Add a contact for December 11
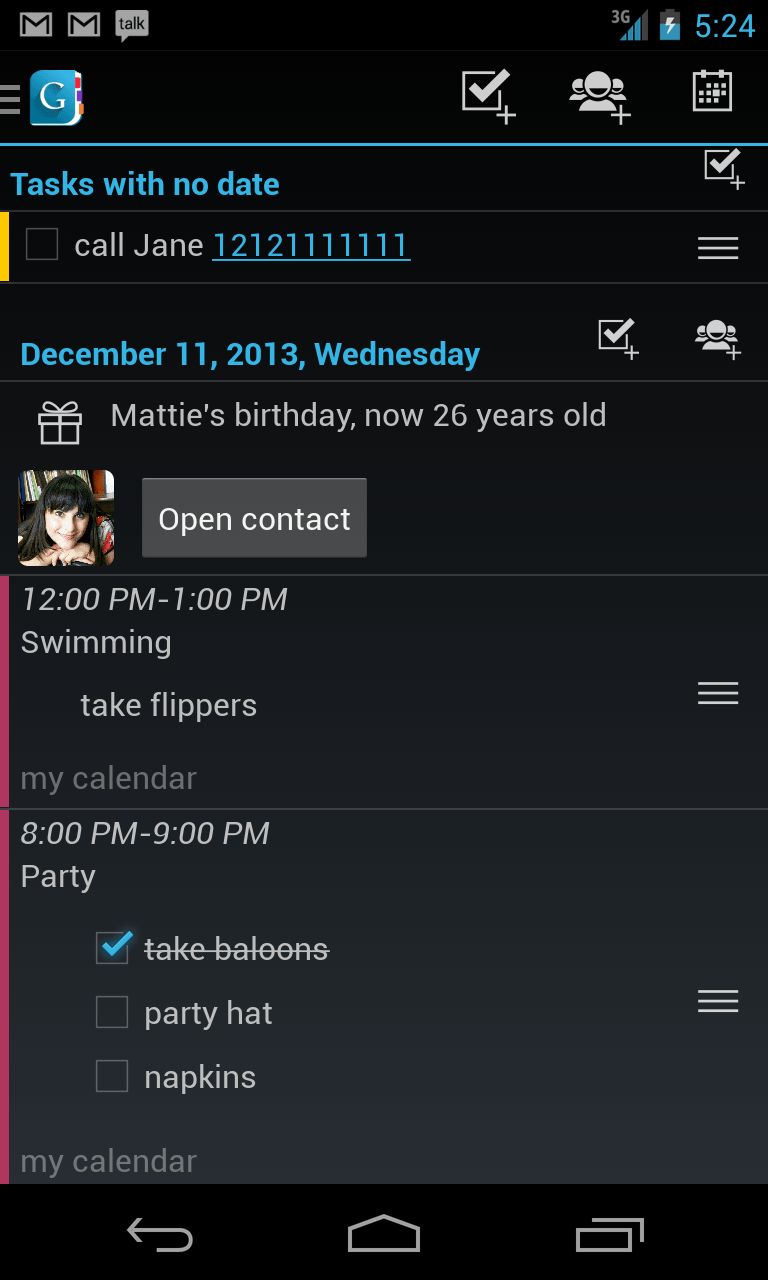 point(718,338)
